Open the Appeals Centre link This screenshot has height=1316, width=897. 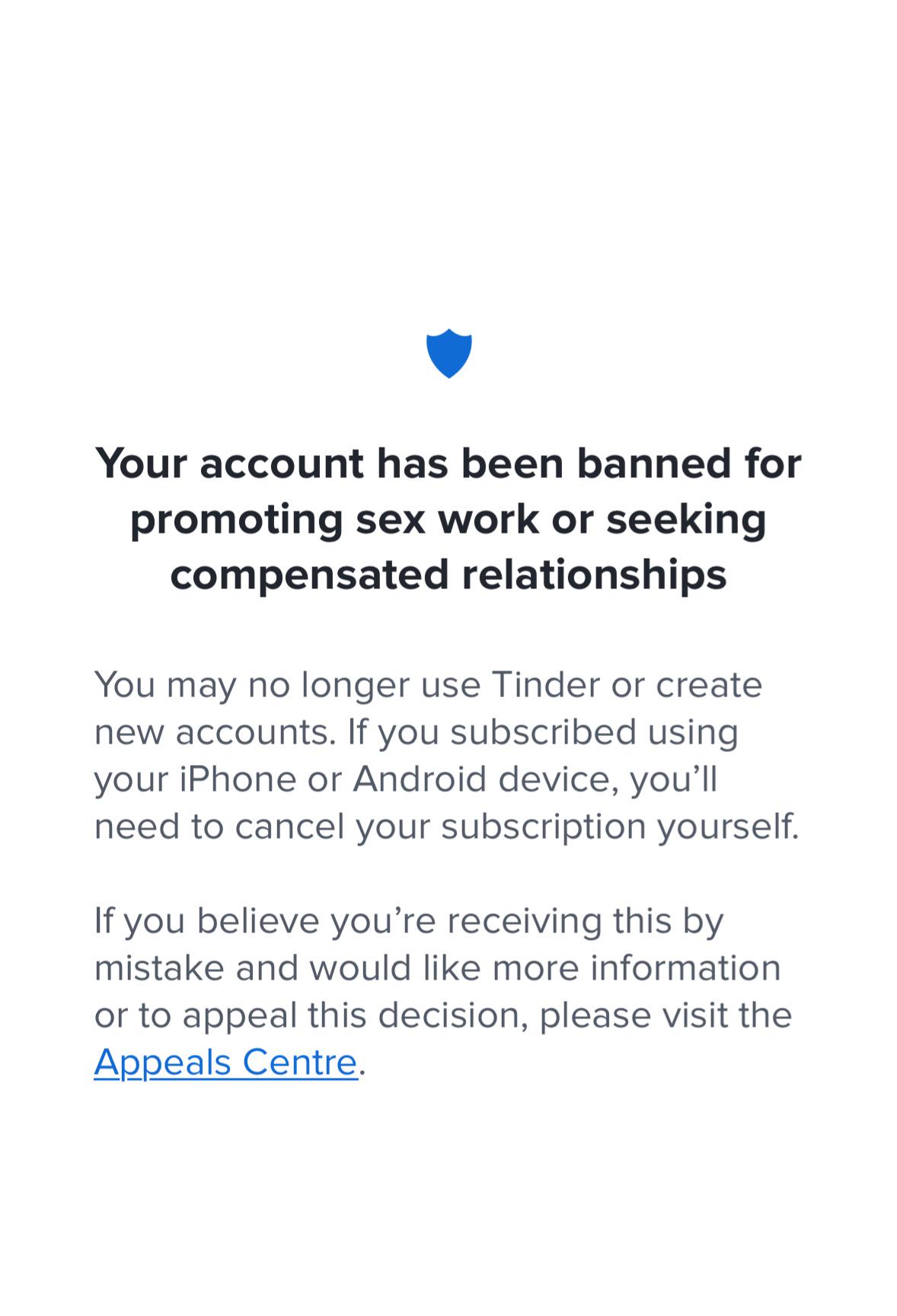coord(225,1062)
